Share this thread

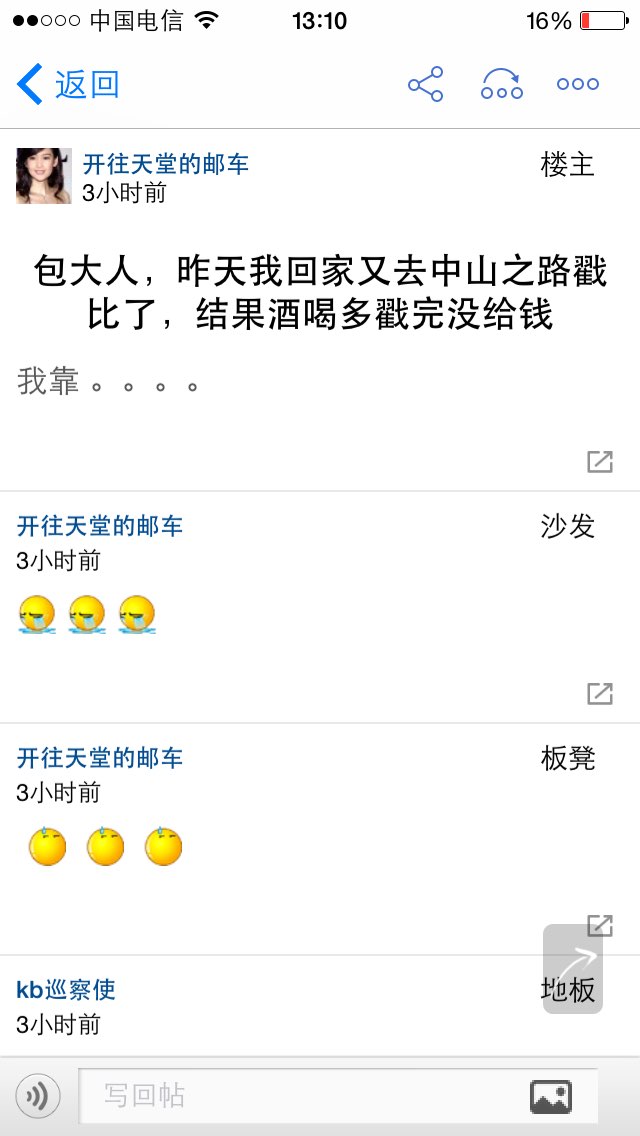click(x=425, y=85)
